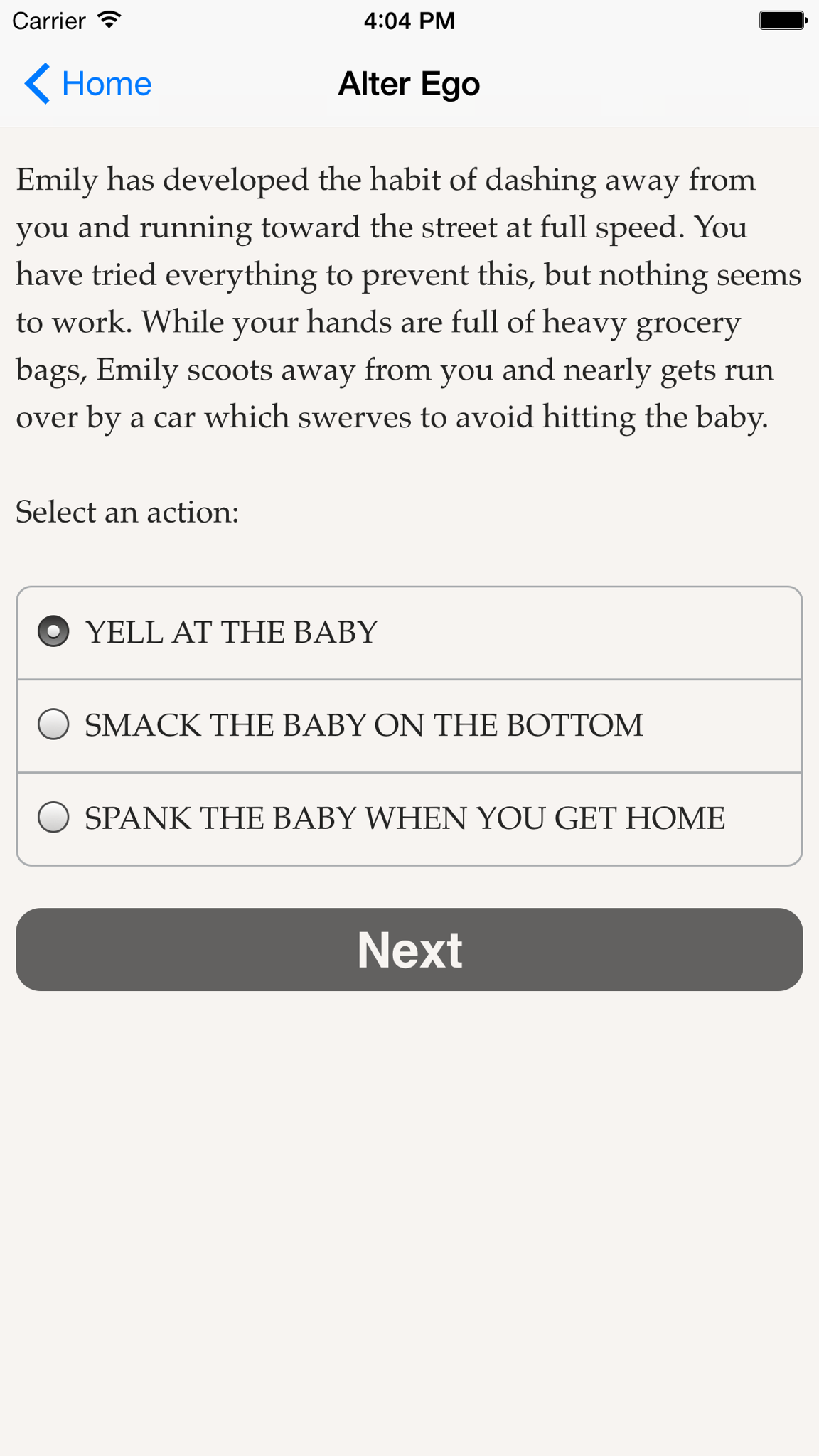Go back to Home
The height and width of the screenshot is (1456, 819).
point(88,84)
